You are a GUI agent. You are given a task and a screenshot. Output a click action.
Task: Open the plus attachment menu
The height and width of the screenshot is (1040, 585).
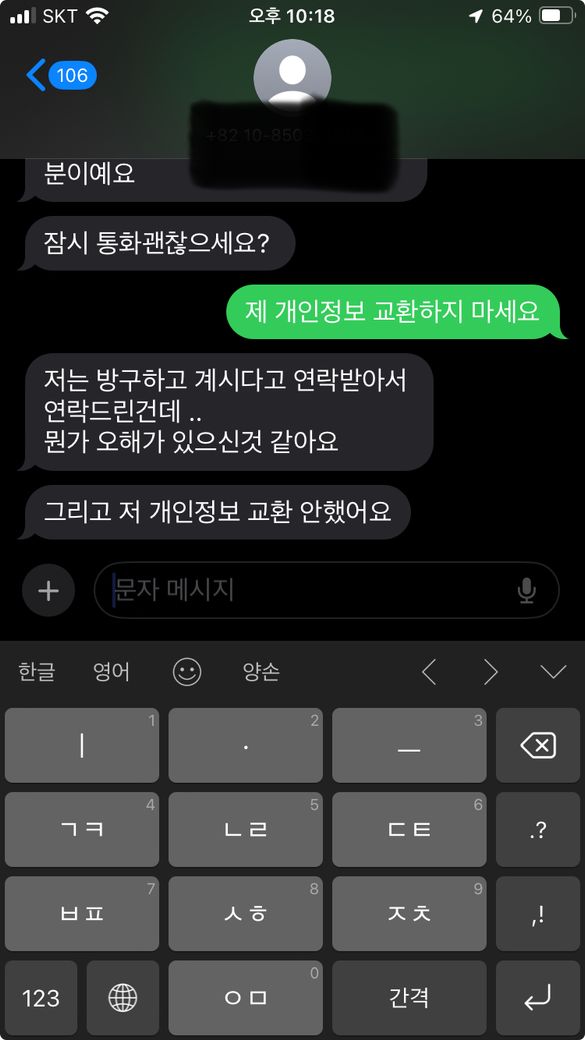pyautogui.click(x=48, y=590)
